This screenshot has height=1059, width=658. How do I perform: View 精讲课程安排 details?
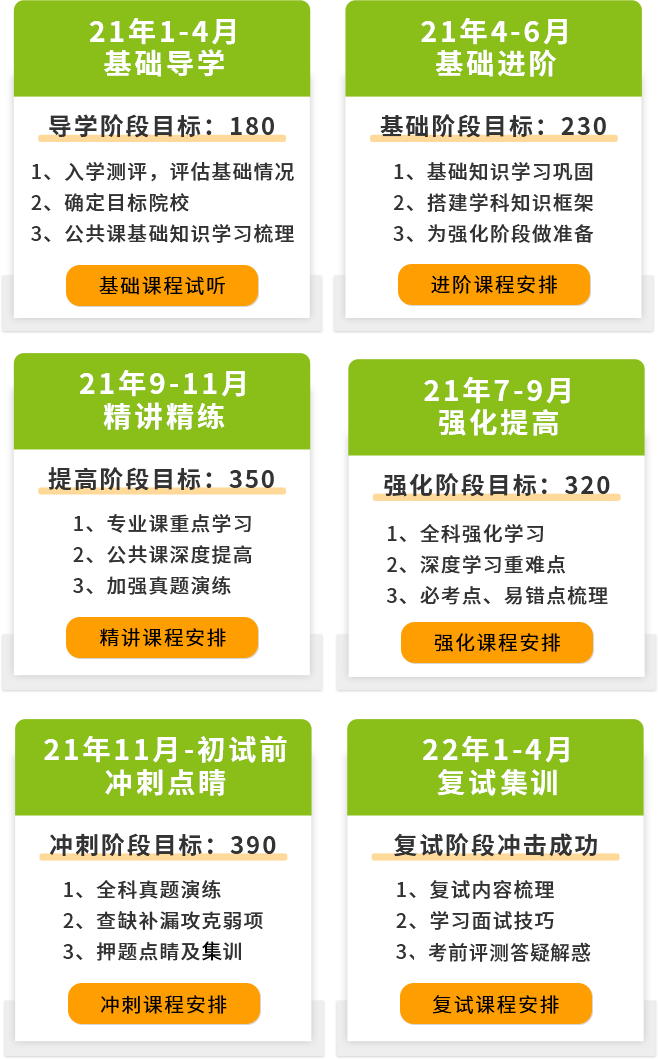click(162, 638)
